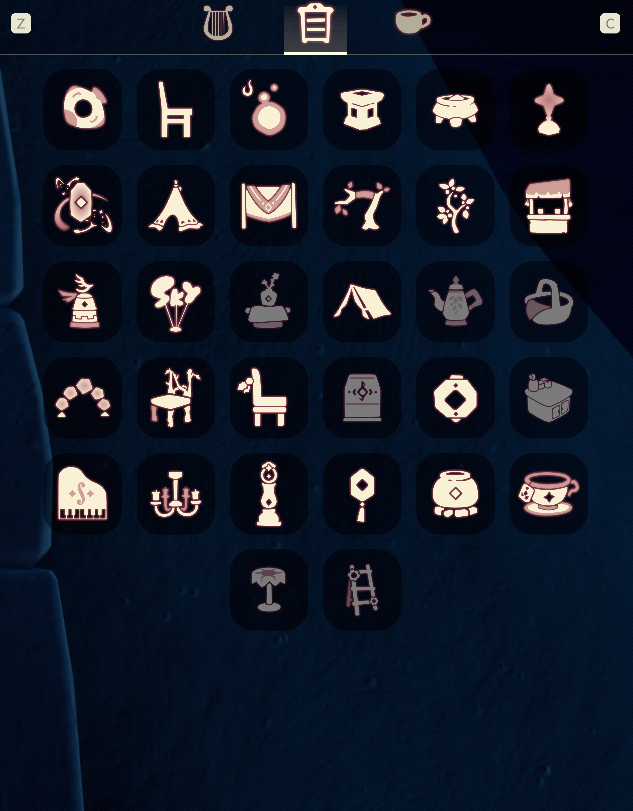
Task: Tap the Z key shortcut button
Action: (x=21, y=23)
